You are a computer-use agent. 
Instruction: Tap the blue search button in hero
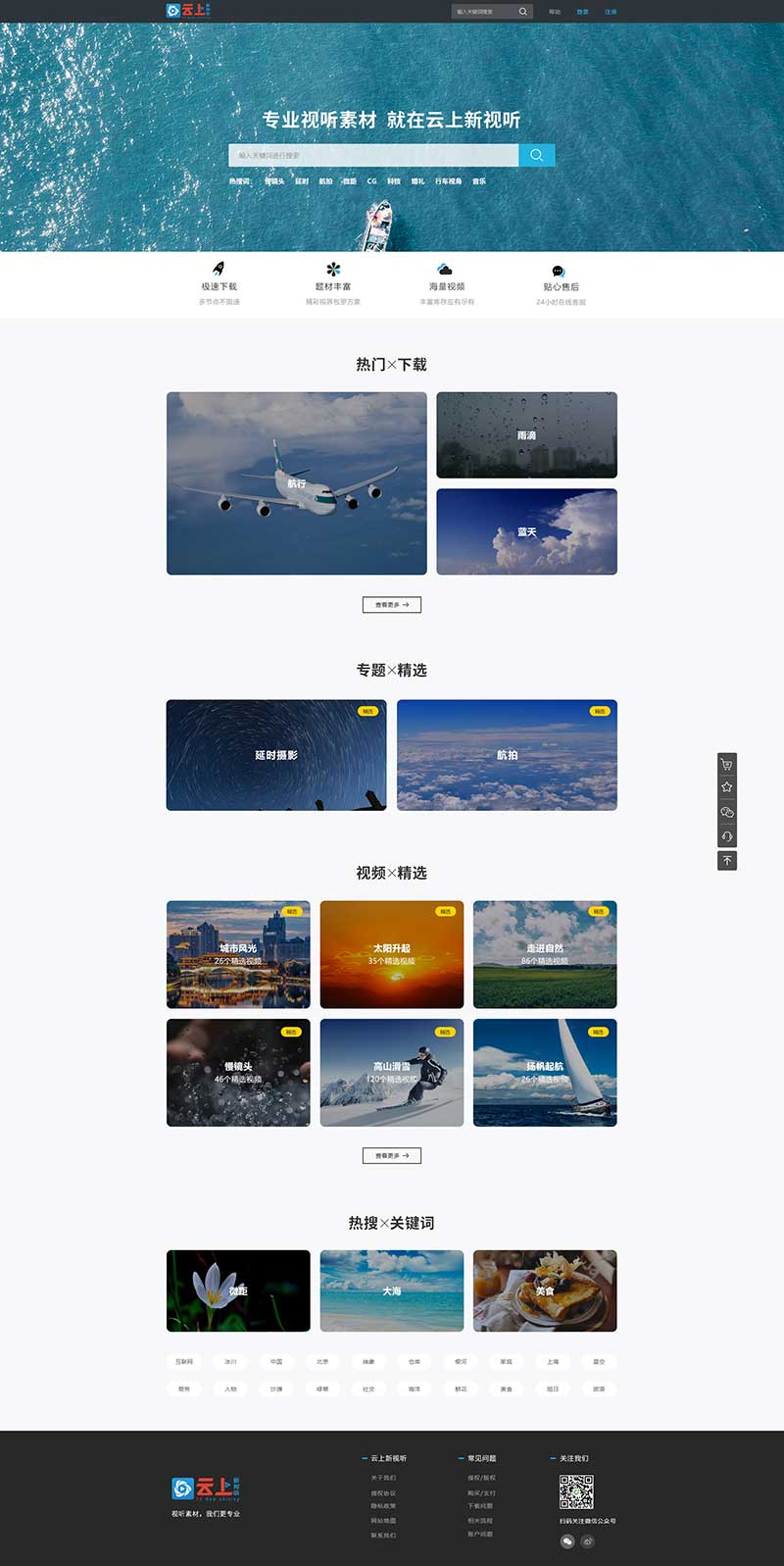click(x=536, y=155)
